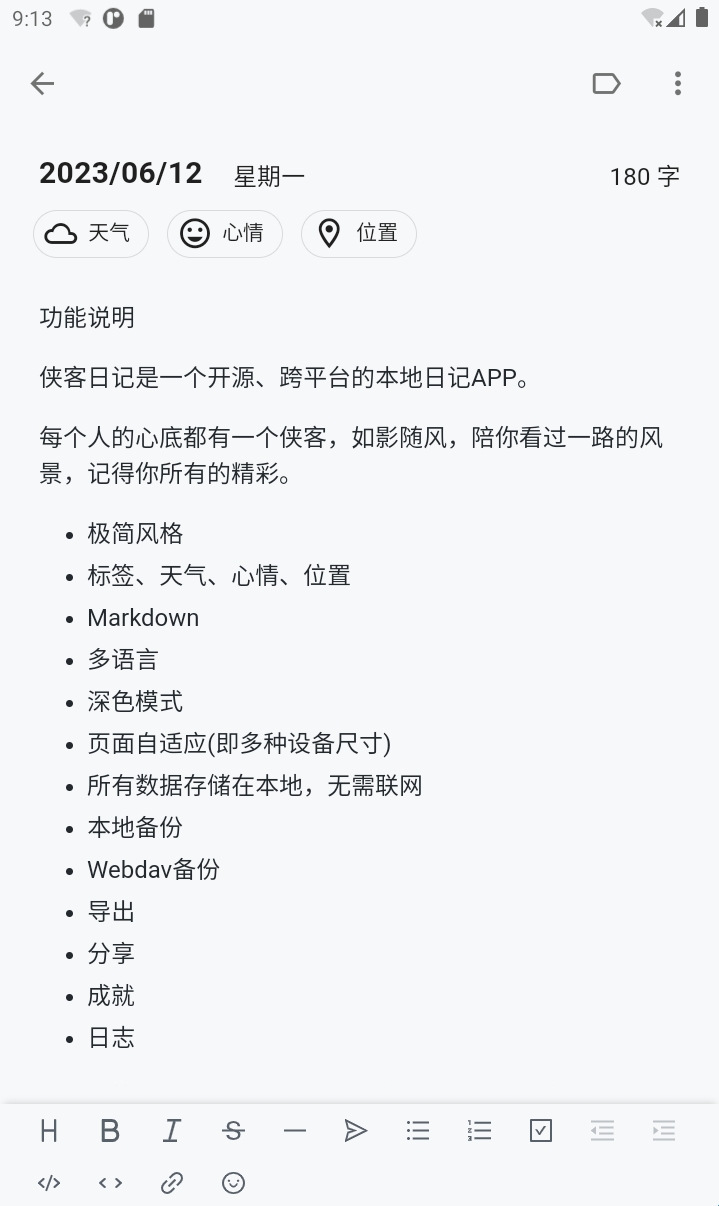Insert a bulleted list
Screen dimensions: 719x1206
click(x=418, y=1131)
